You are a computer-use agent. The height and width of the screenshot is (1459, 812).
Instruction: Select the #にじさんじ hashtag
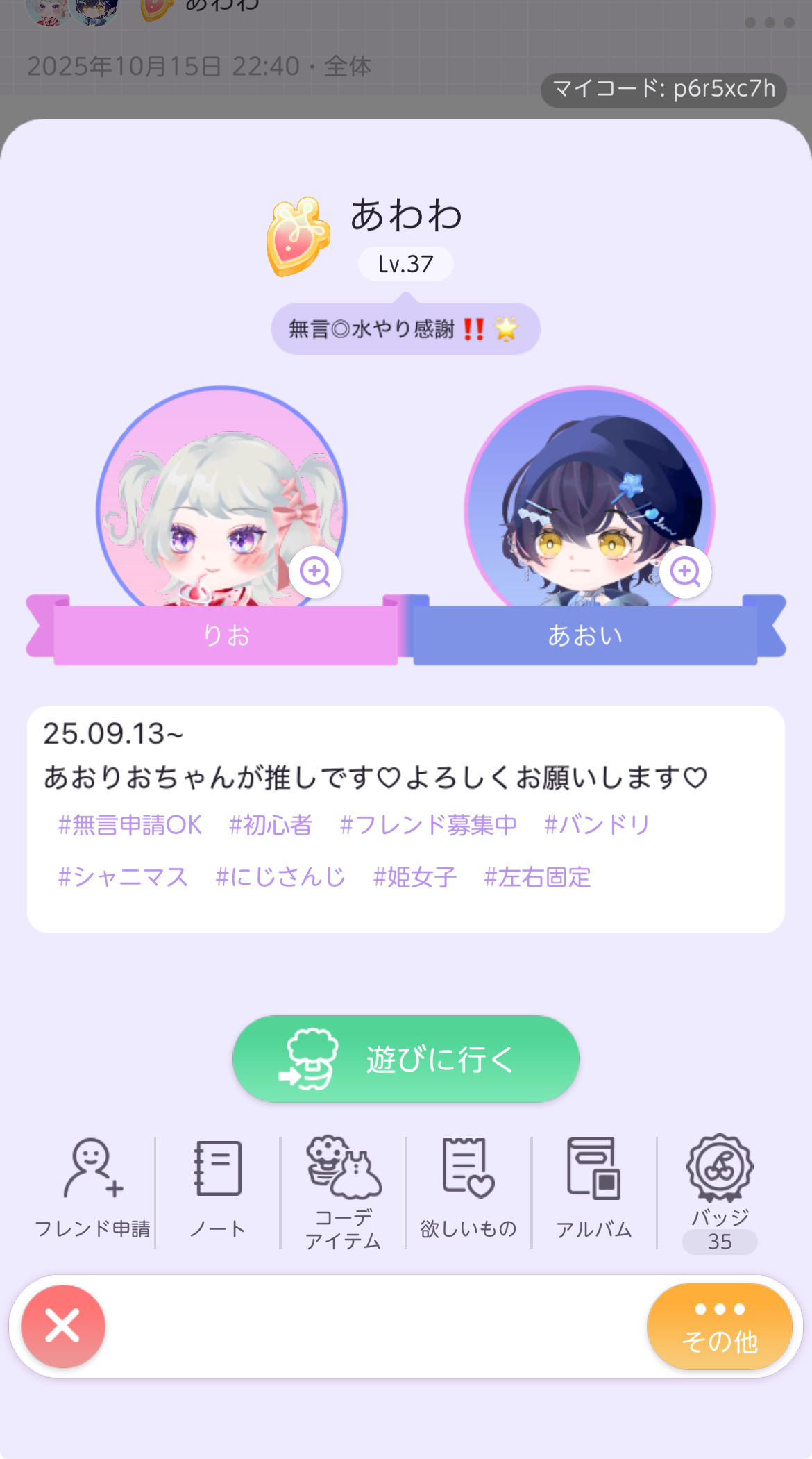tap(280, 877)
